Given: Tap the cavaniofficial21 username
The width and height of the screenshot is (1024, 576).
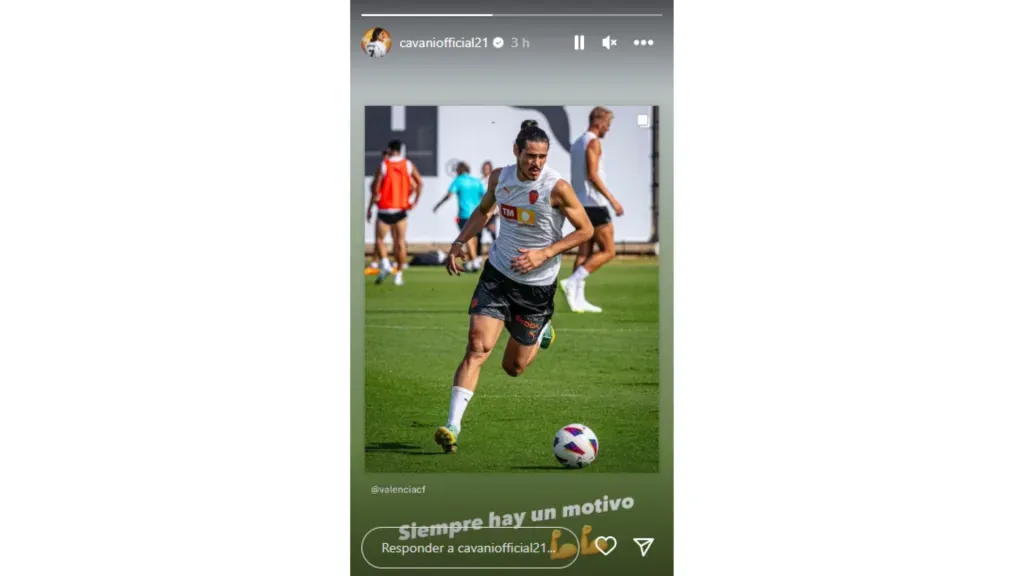Looking at the screenshot, I should (x=443, y=42).
